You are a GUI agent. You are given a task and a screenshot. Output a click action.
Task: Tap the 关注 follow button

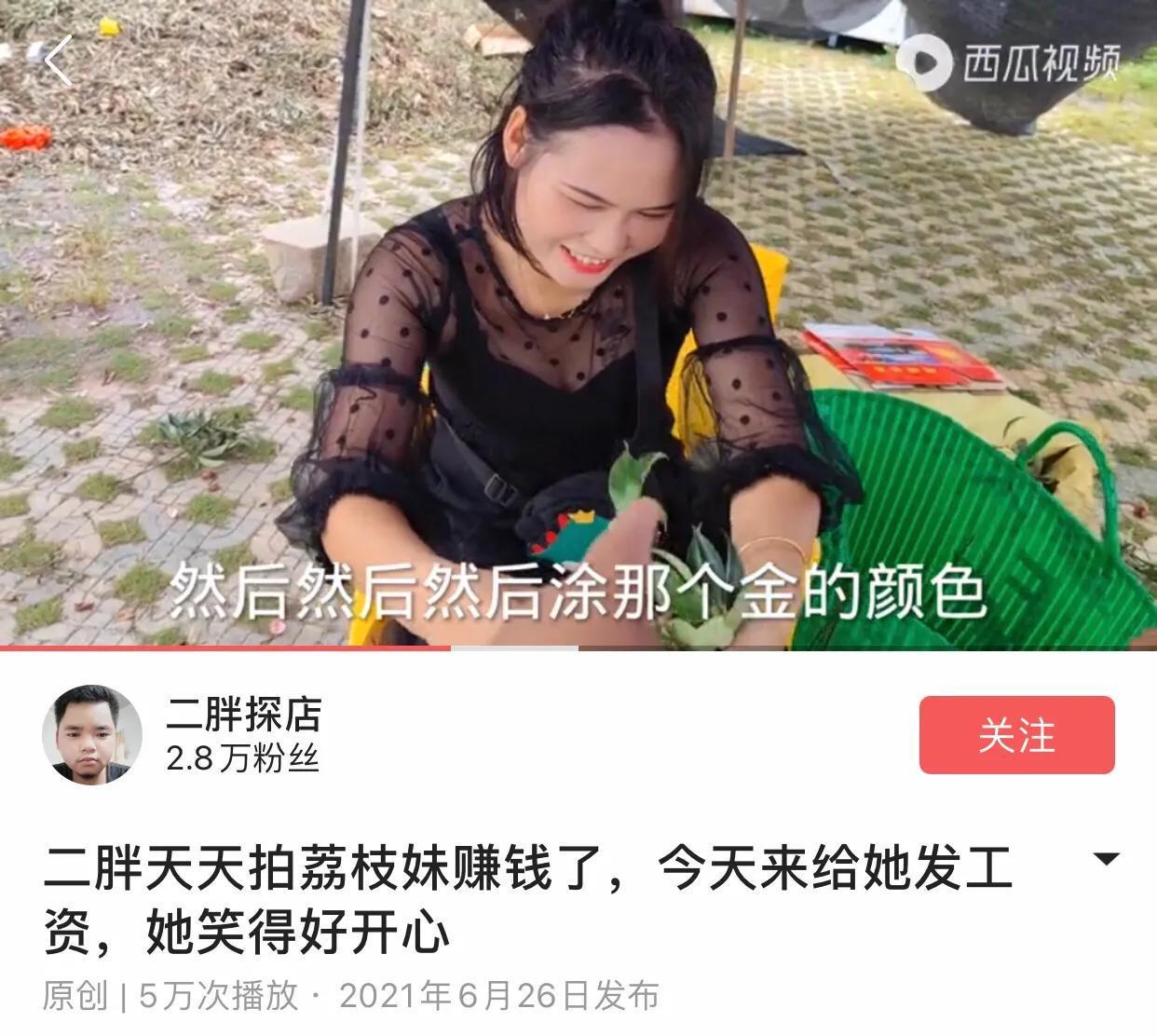1016,735
